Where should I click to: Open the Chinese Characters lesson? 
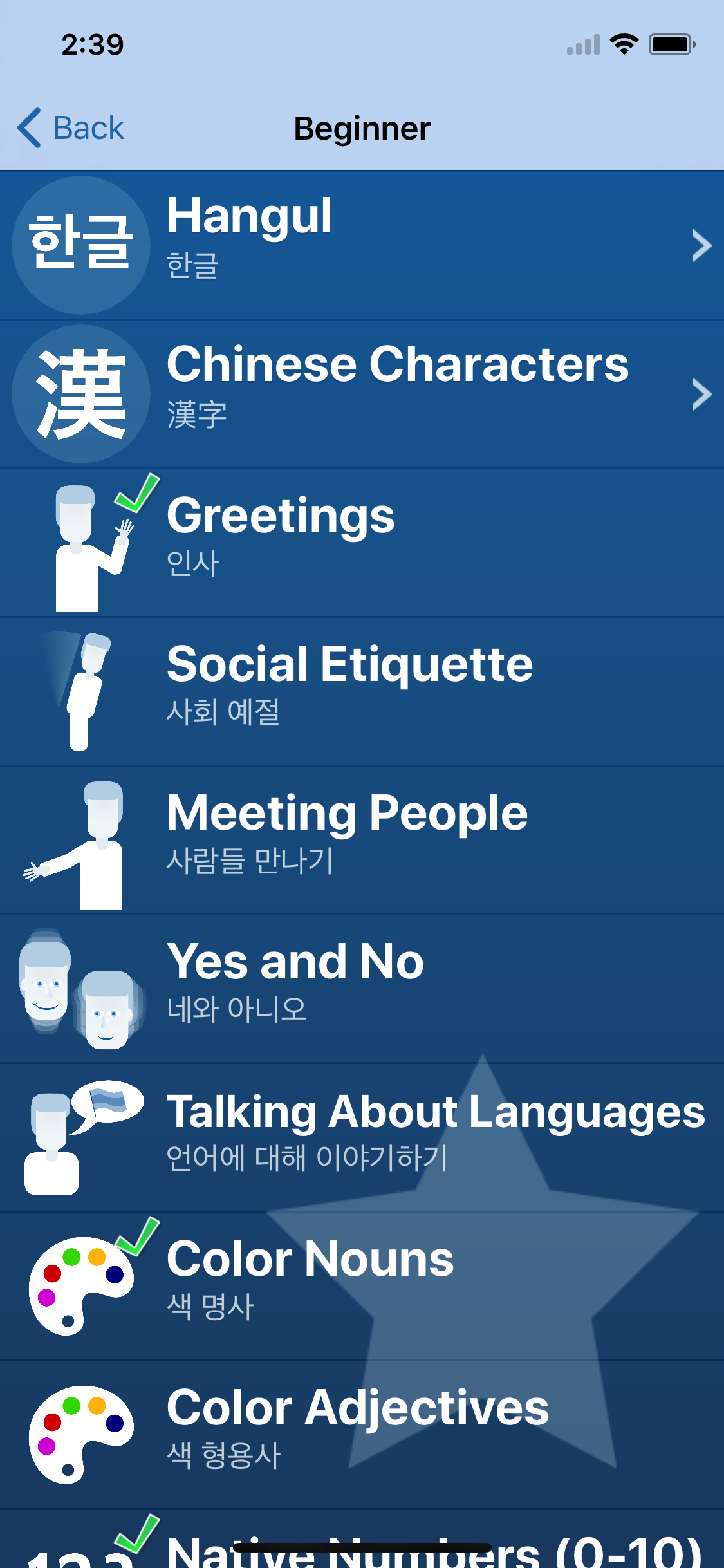(x=362, y=394)
